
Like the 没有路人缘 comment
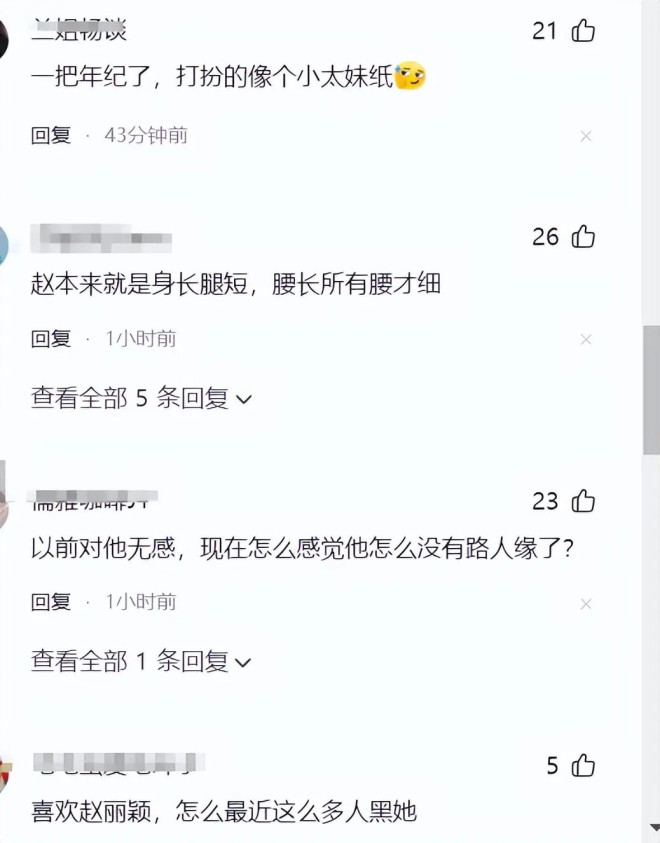(583, 501)
